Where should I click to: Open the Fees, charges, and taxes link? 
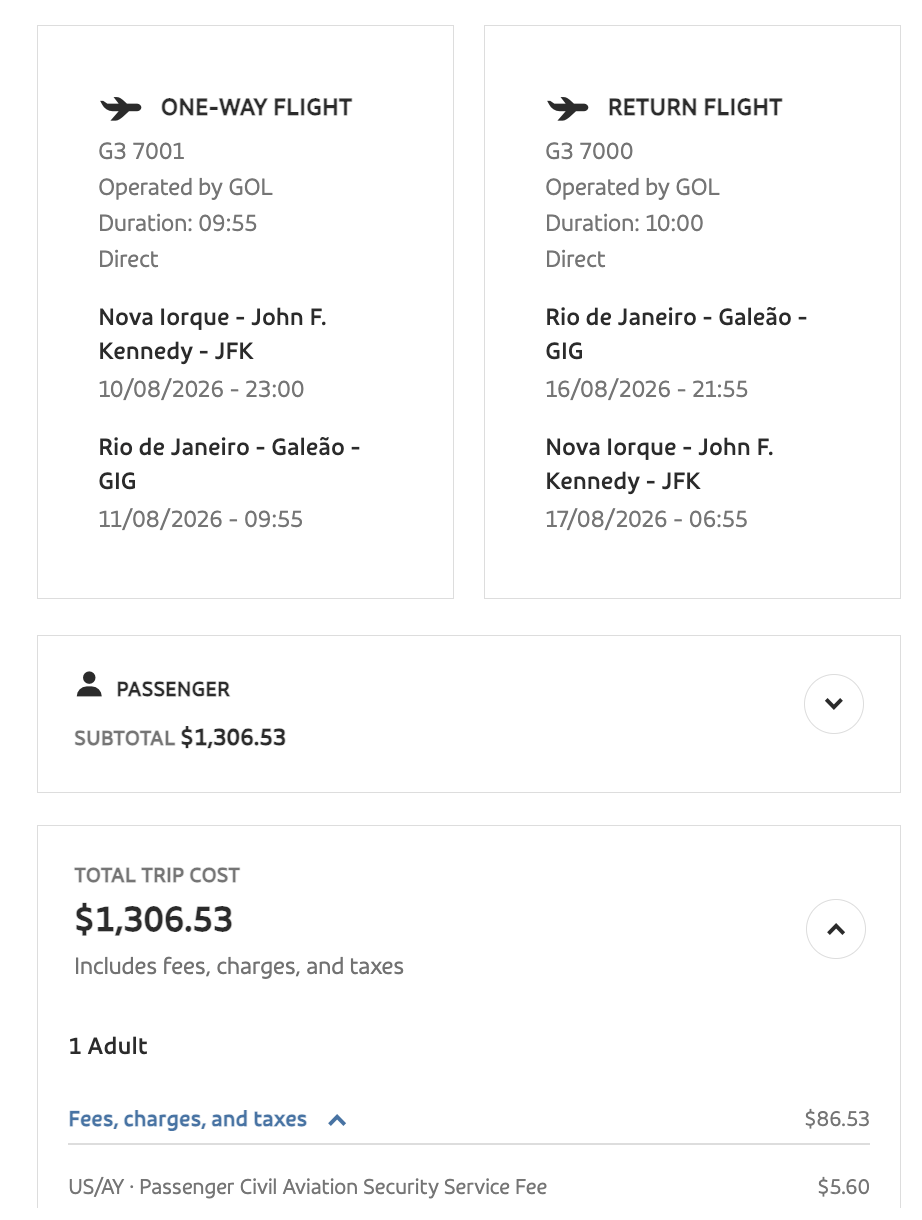[188, 1119]
